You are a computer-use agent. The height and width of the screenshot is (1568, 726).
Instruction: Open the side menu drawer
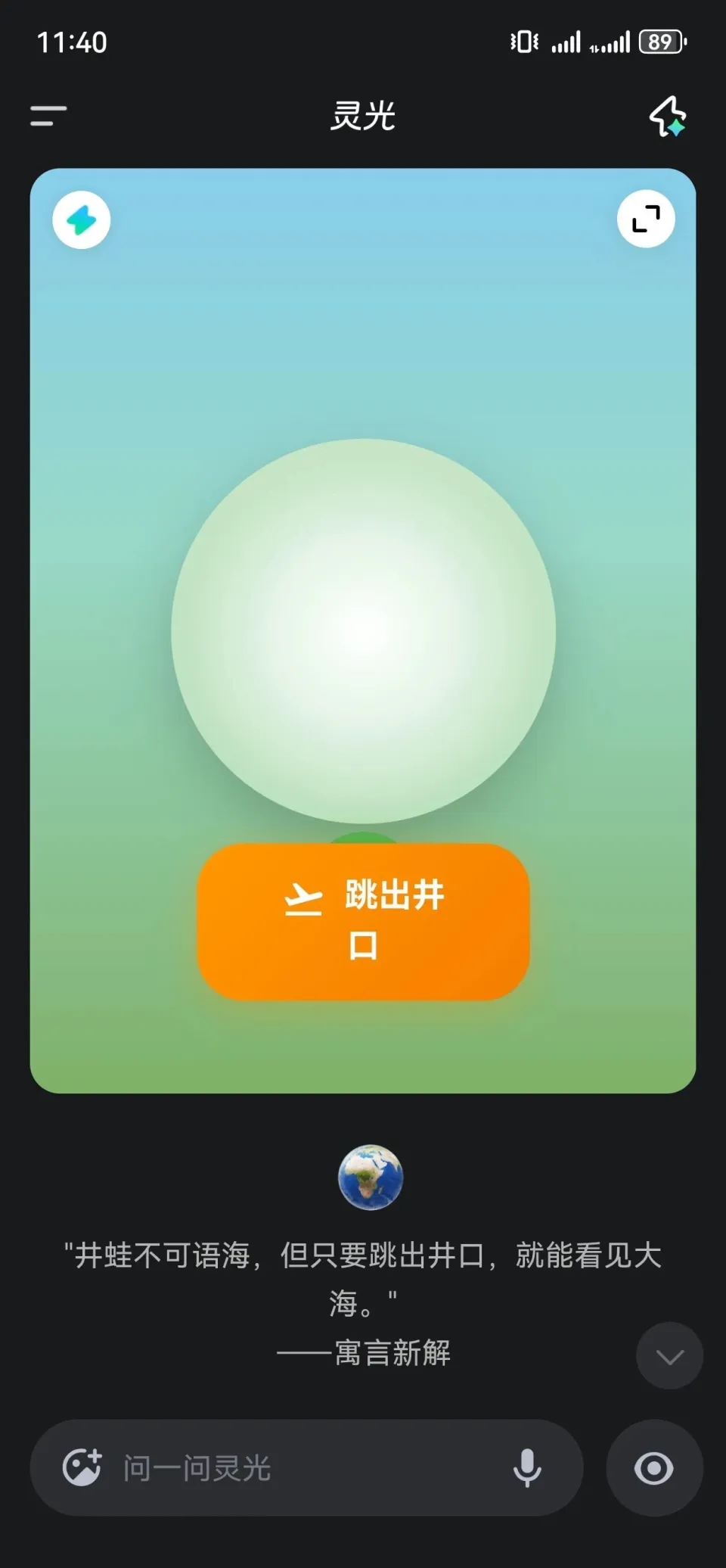click(48, 116)
